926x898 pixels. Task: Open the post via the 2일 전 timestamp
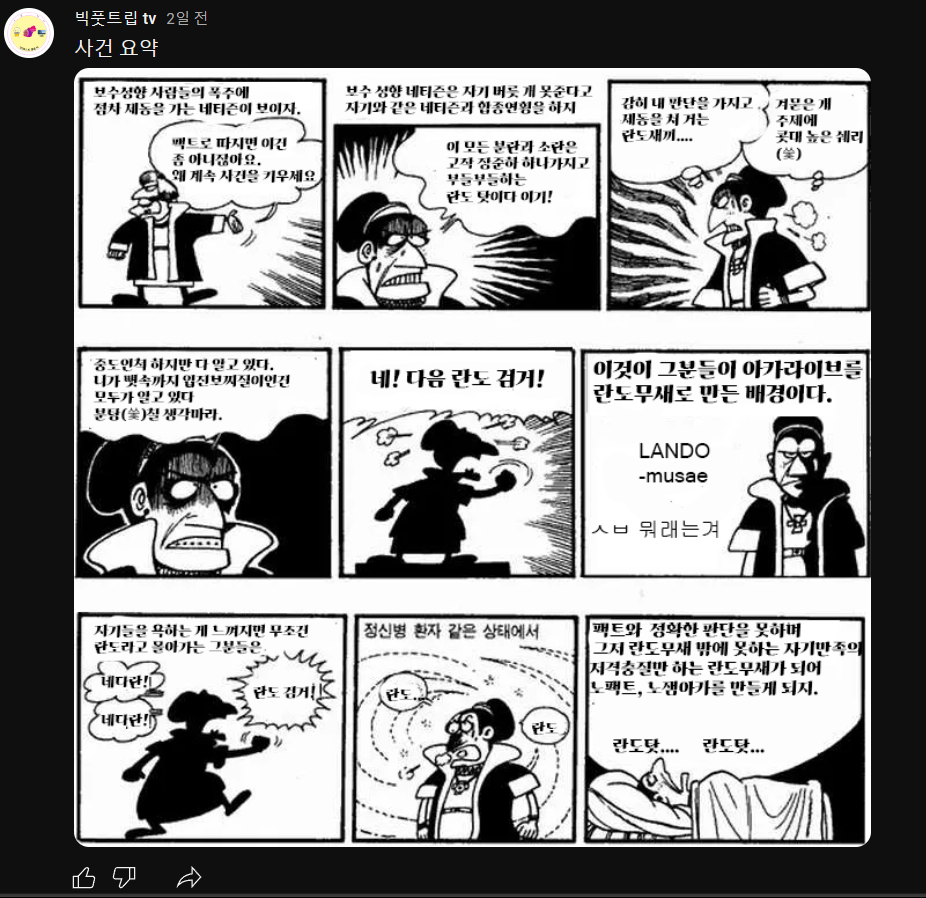pos(188,18)
